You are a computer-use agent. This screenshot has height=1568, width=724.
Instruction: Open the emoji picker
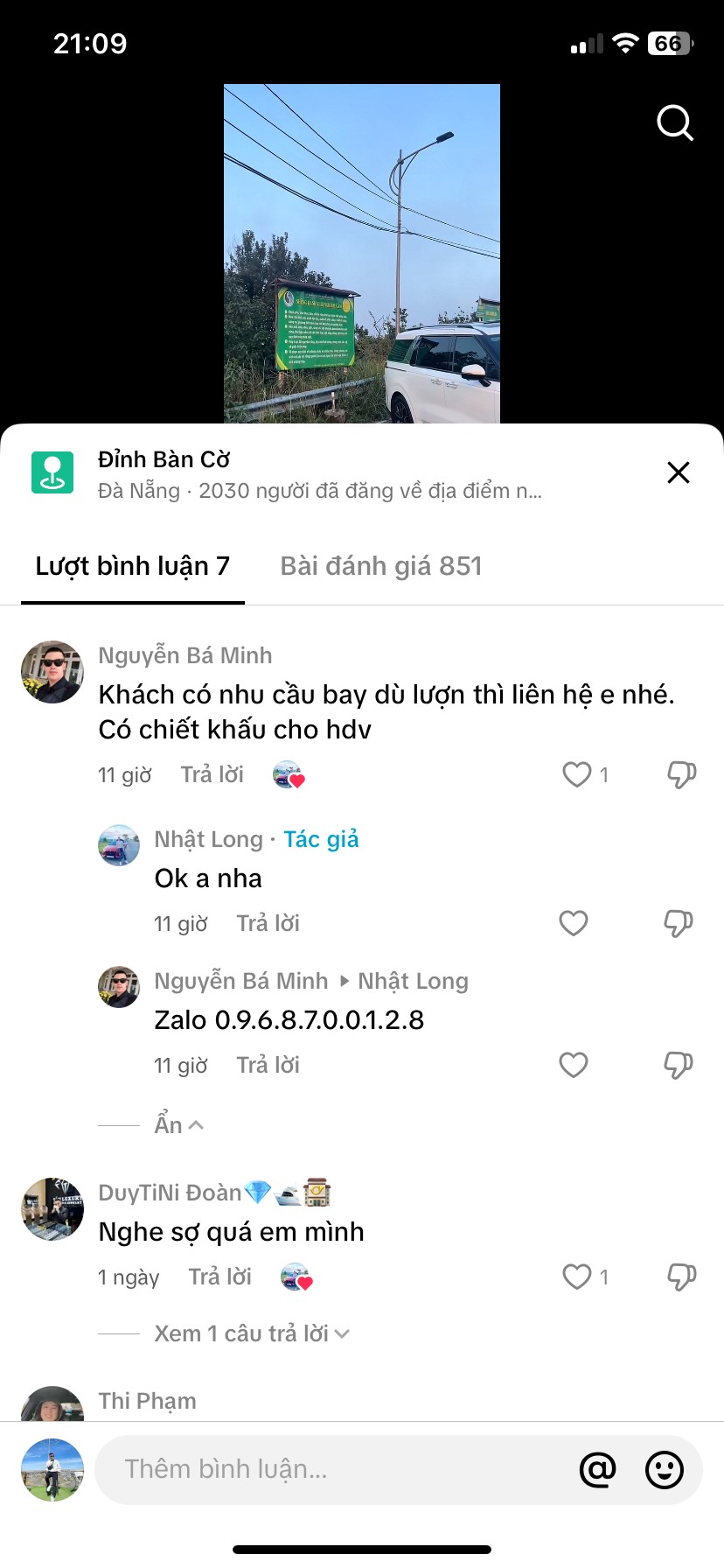pos(665,1469)
